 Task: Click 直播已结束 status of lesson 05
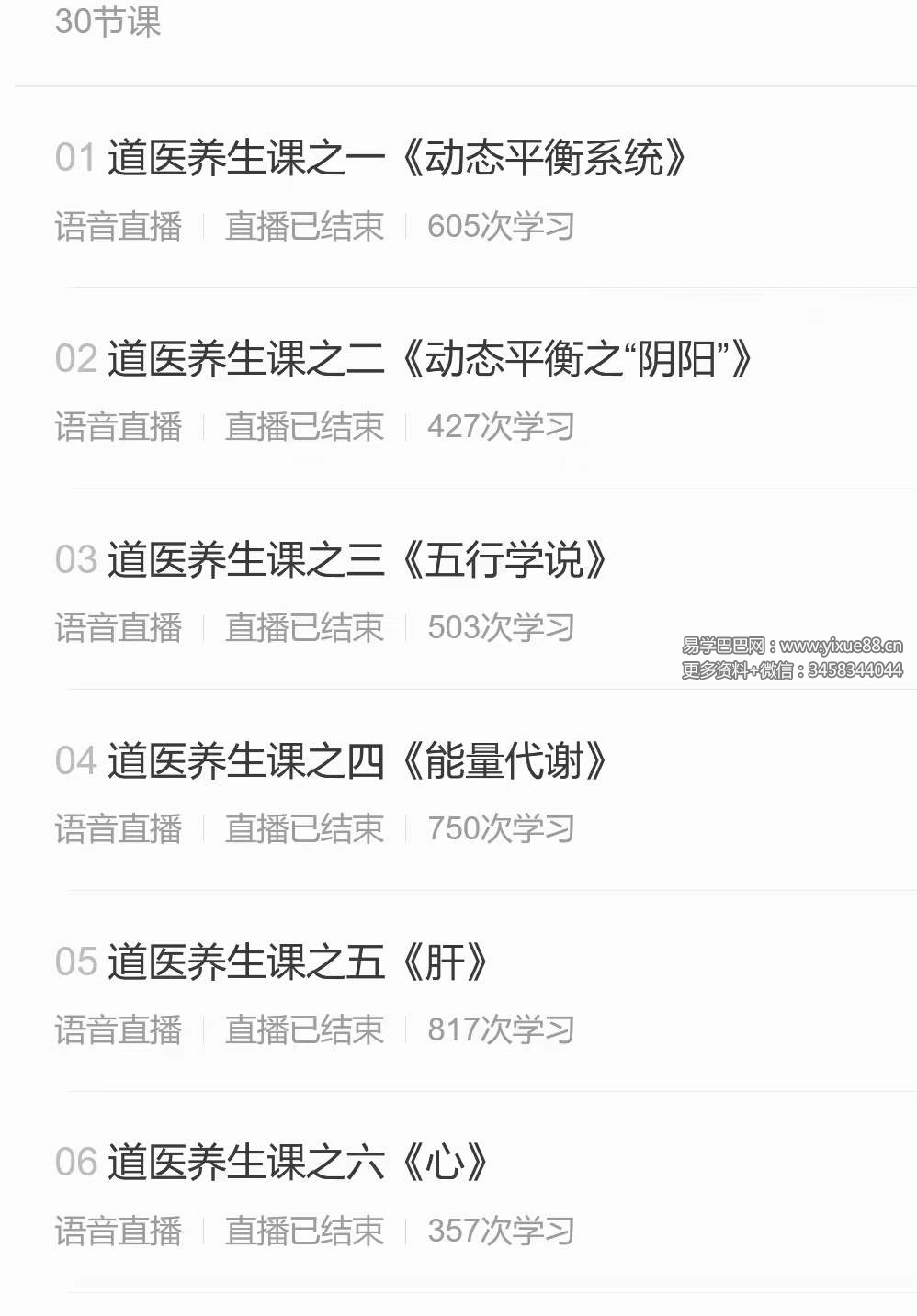pos(305,1029)
